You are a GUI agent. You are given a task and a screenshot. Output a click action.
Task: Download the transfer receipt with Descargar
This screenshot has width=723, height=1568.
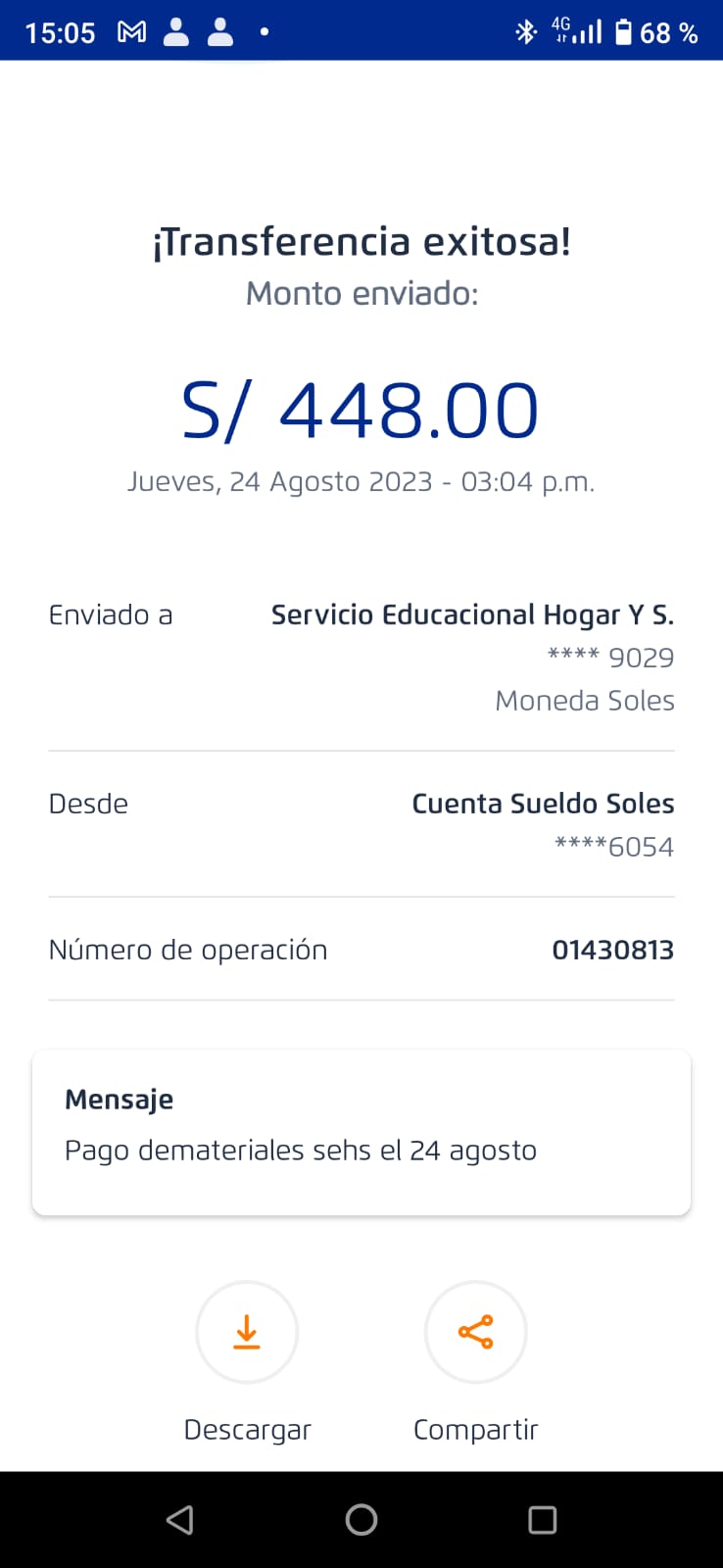(247, 1333)
